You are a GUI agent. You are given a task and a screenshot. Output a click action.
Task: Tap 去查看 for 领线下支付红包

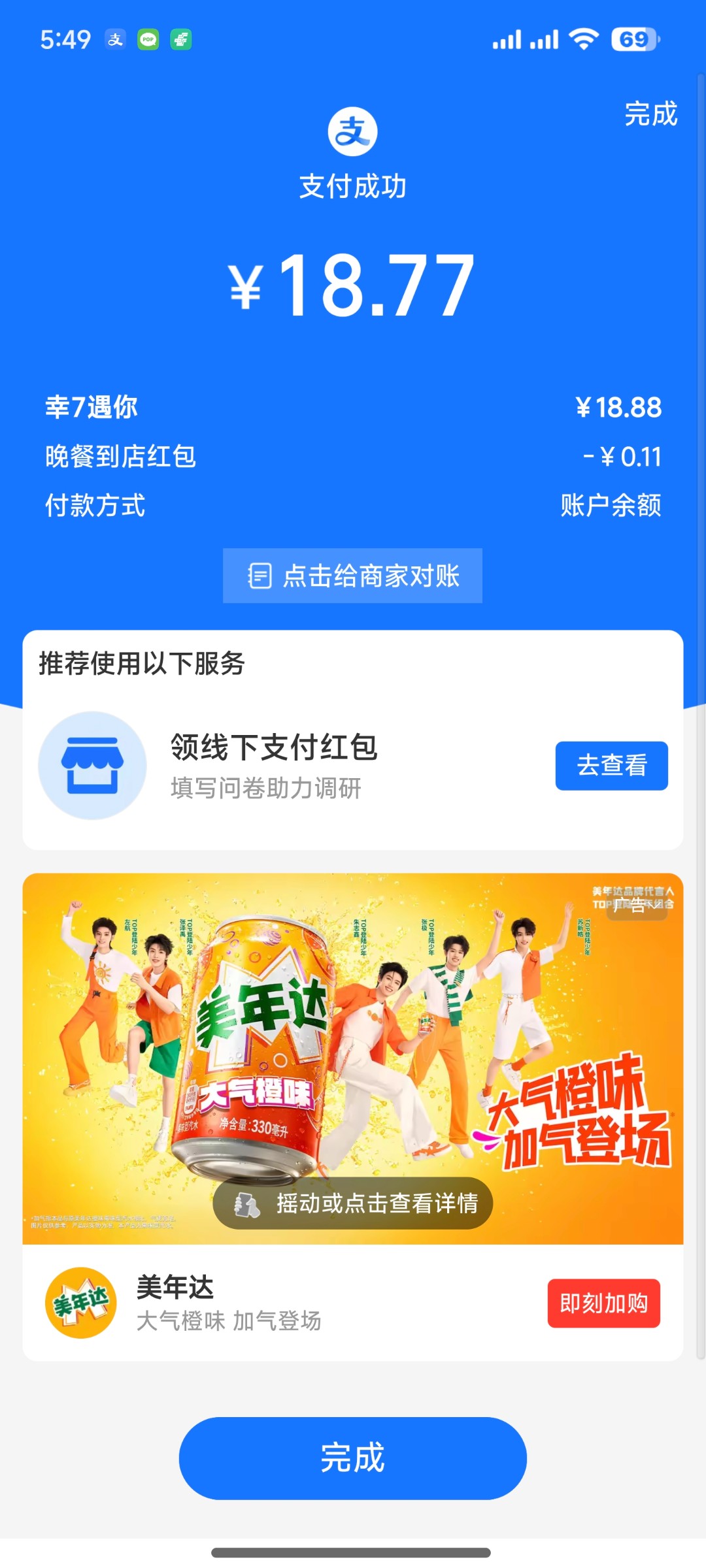click(x=611, y=765)
